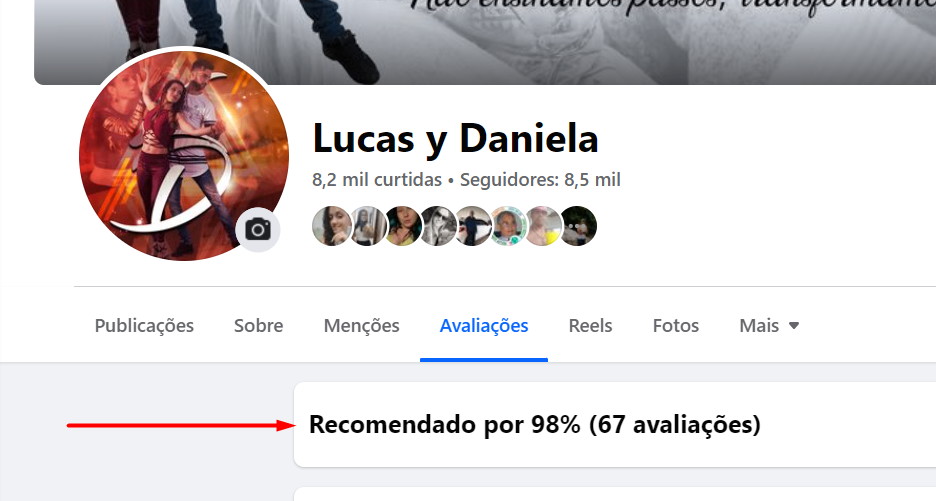Select the Avaliações tab
Viewport: 936px width, 501px height.
coord(484,326)
